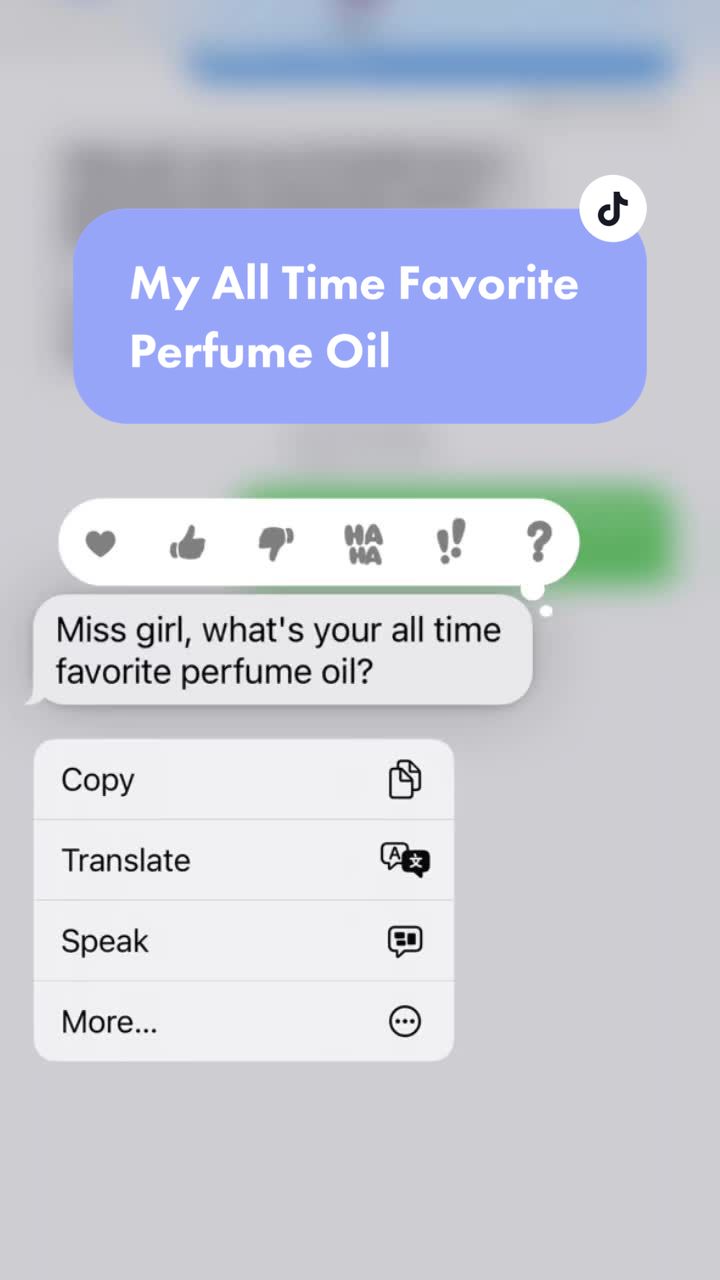Add the exclamation marks reaction
The image size is (720, 1280).
click(x=451, y=543)
